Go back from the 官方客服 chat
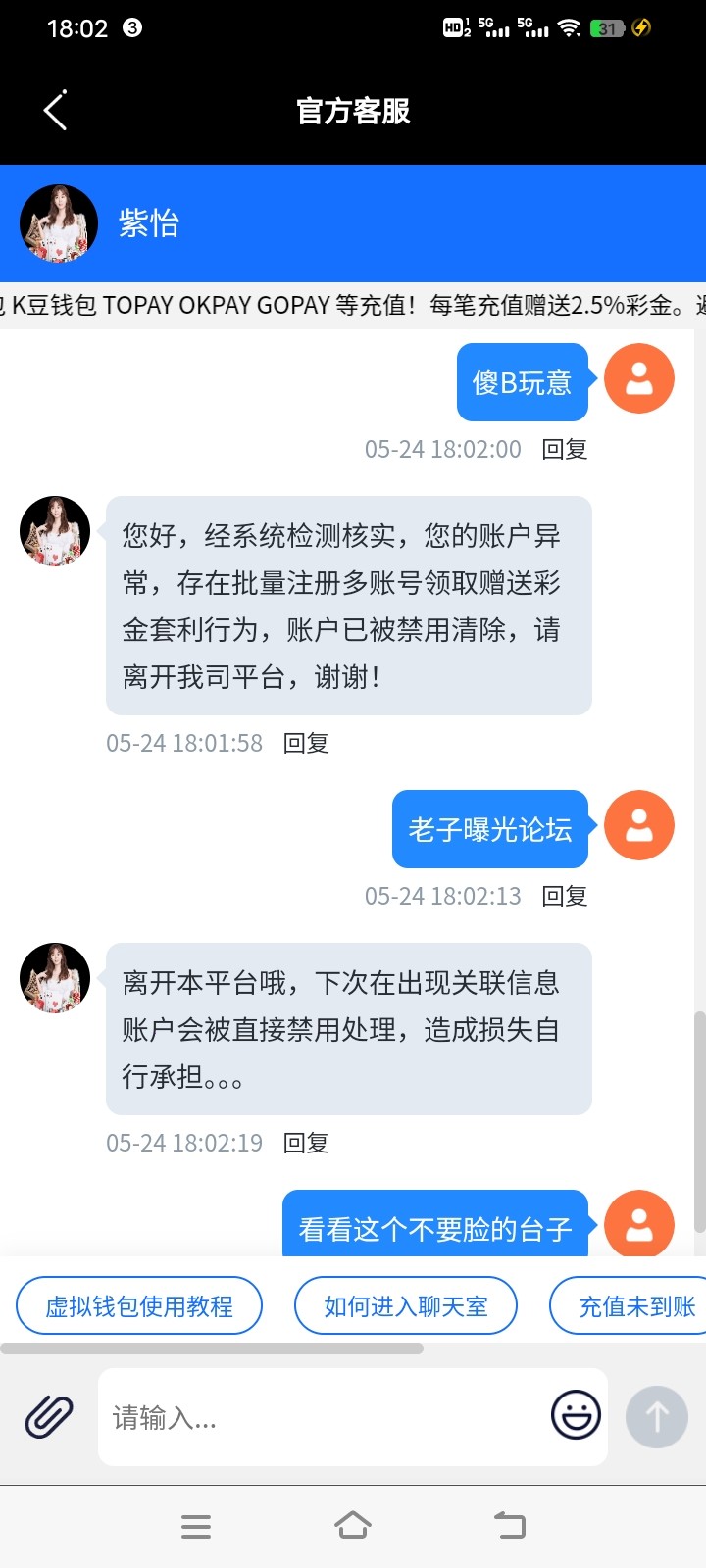Image resolution: width=706 pixels, height=1568 pixels. click(56, 110)
